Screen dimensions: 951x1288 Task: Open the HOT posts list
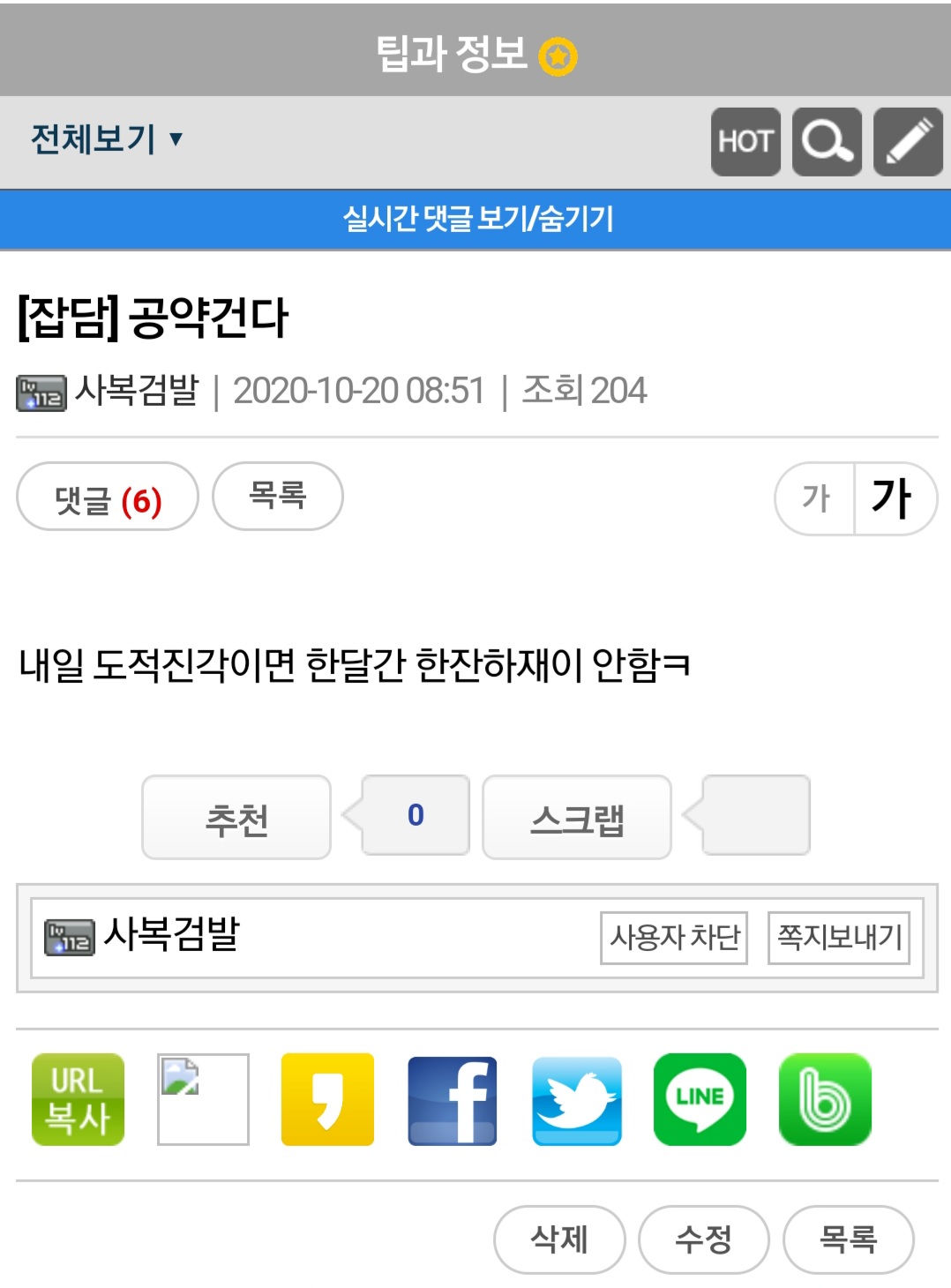click(745, 142)
